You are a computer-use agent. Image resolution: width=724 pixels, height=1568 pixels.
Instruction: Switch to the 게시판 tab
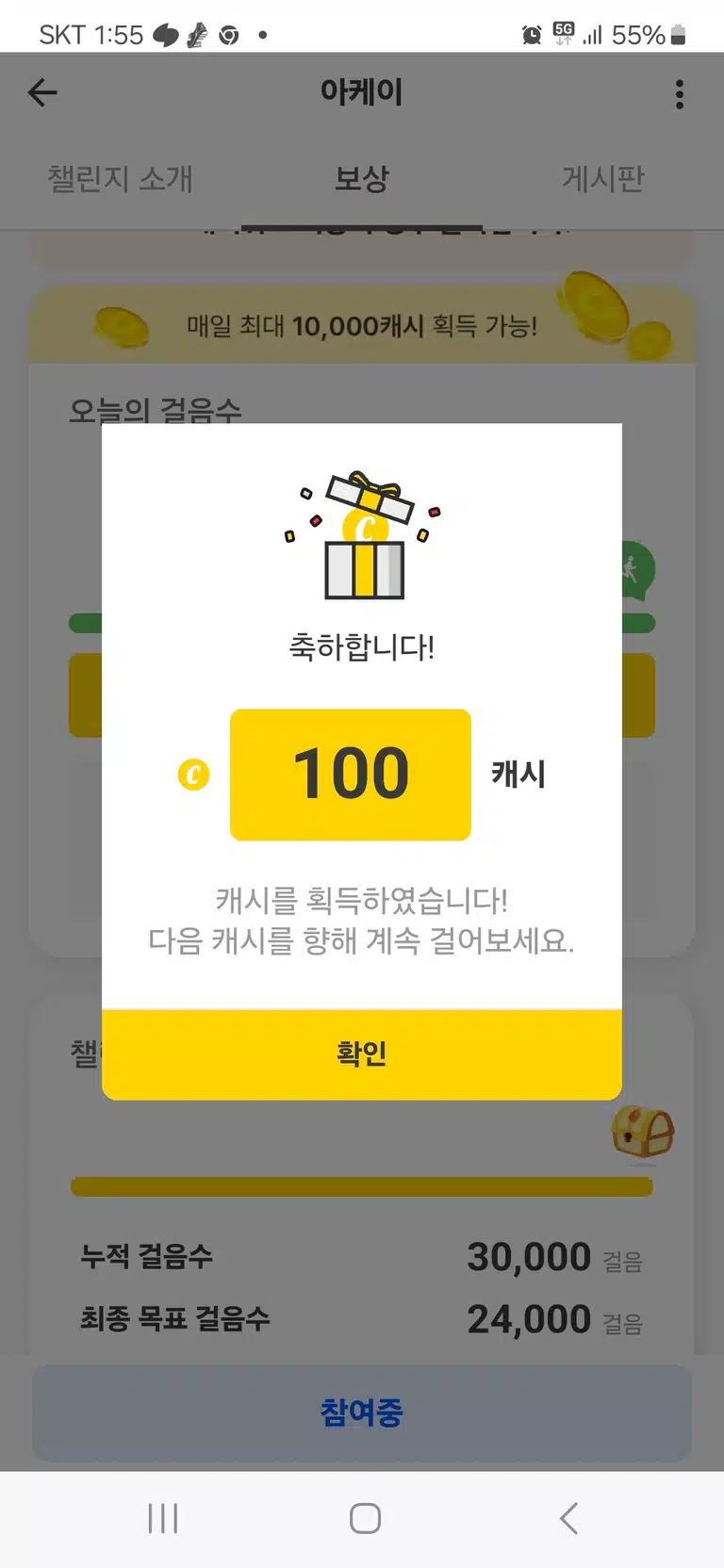click(x=603, y=178)
